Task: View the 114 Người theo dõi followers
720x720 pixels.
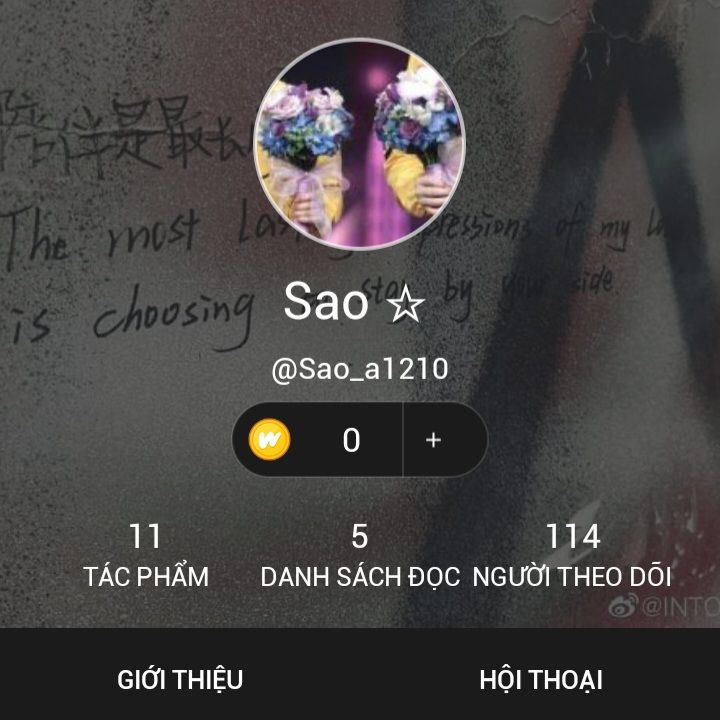Action: pos(572,556)
